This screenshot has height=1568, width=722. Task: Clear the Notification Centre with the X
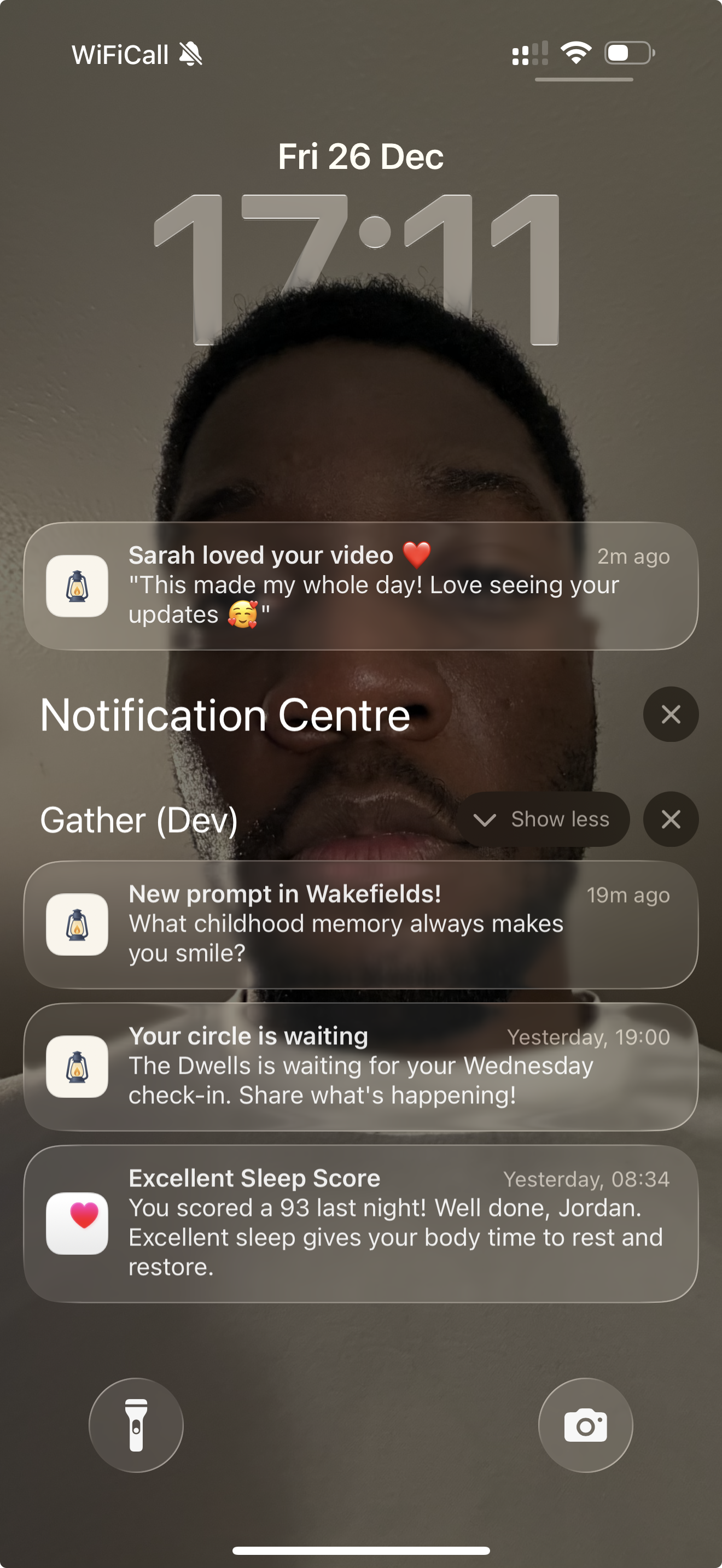coord(670,714)
